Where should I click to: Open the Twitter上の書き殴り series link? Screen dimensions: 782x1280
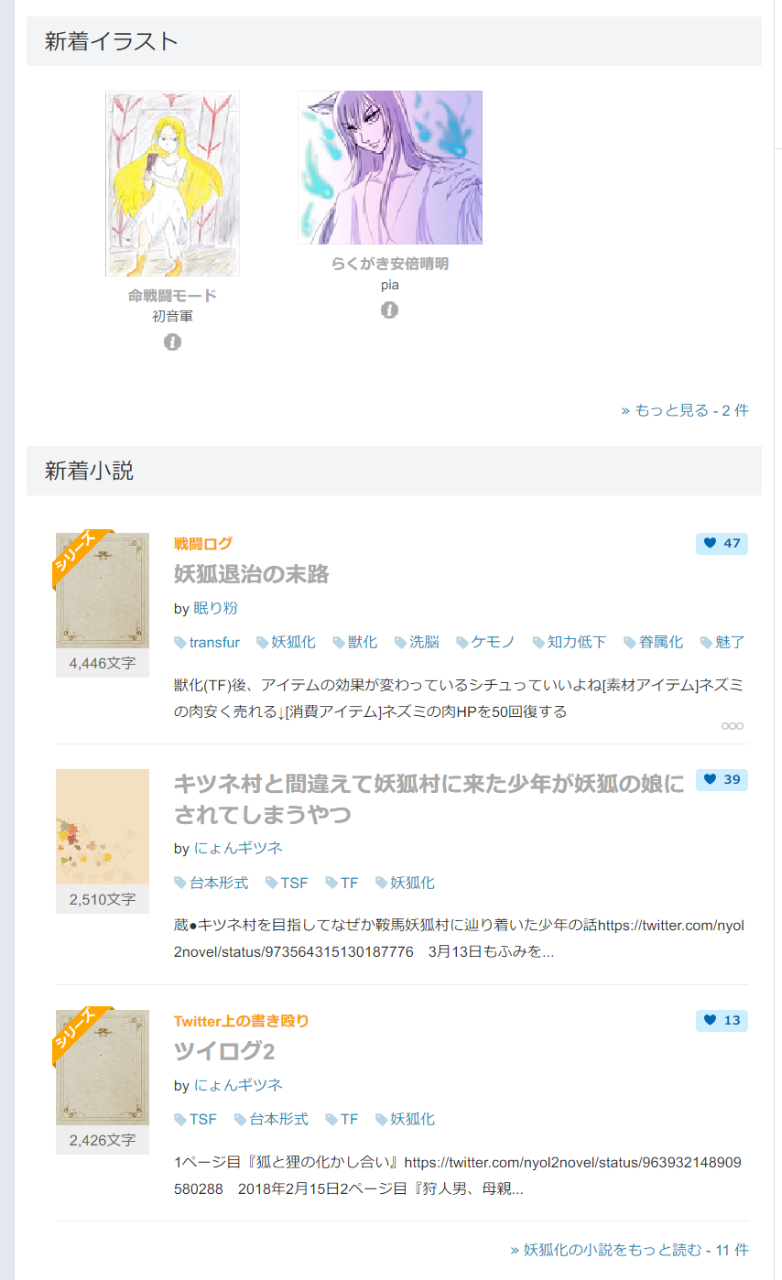click(242, 1021)
